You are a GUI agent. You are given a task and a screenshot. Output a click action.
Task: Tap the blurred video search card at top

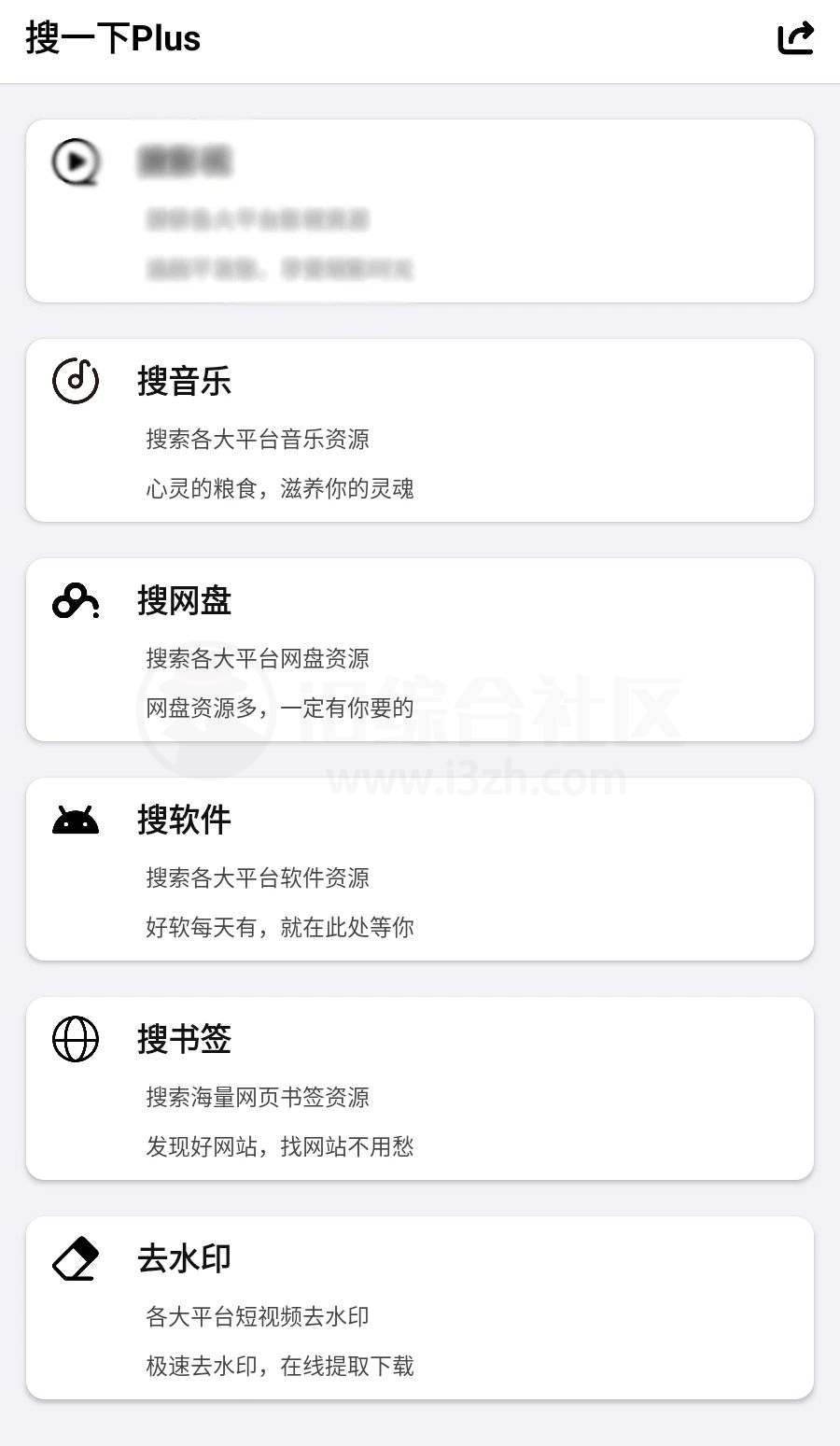[x=420, y=210]
